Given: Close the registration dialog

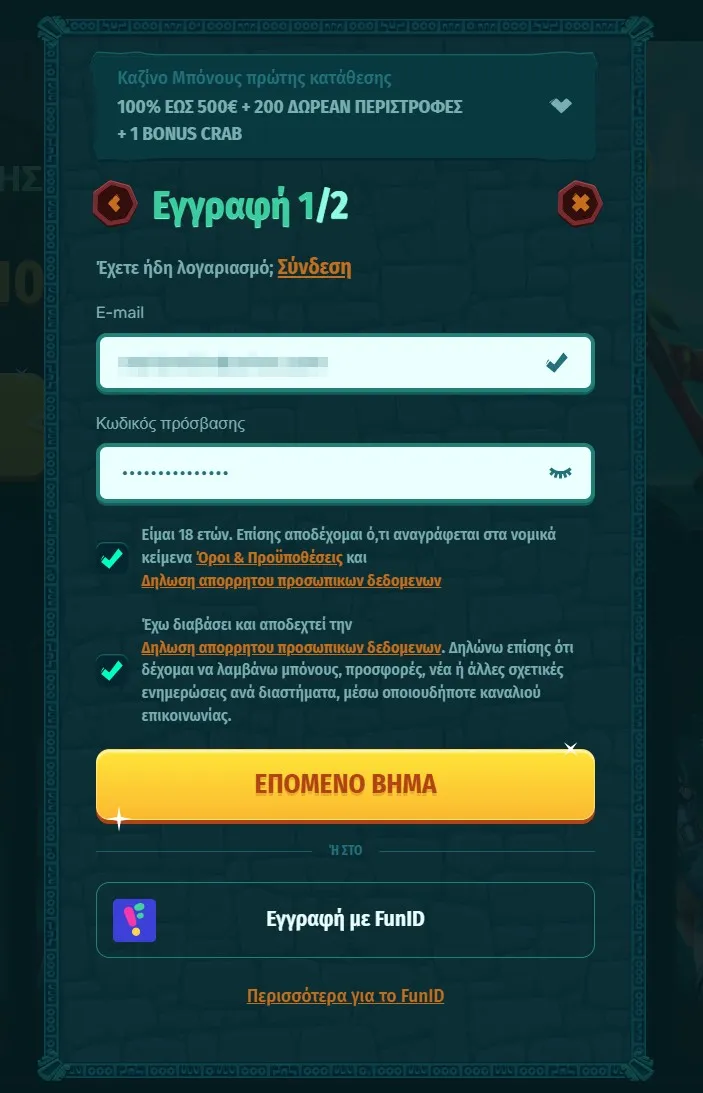Looking at the screenshot, I should point(579,204).
